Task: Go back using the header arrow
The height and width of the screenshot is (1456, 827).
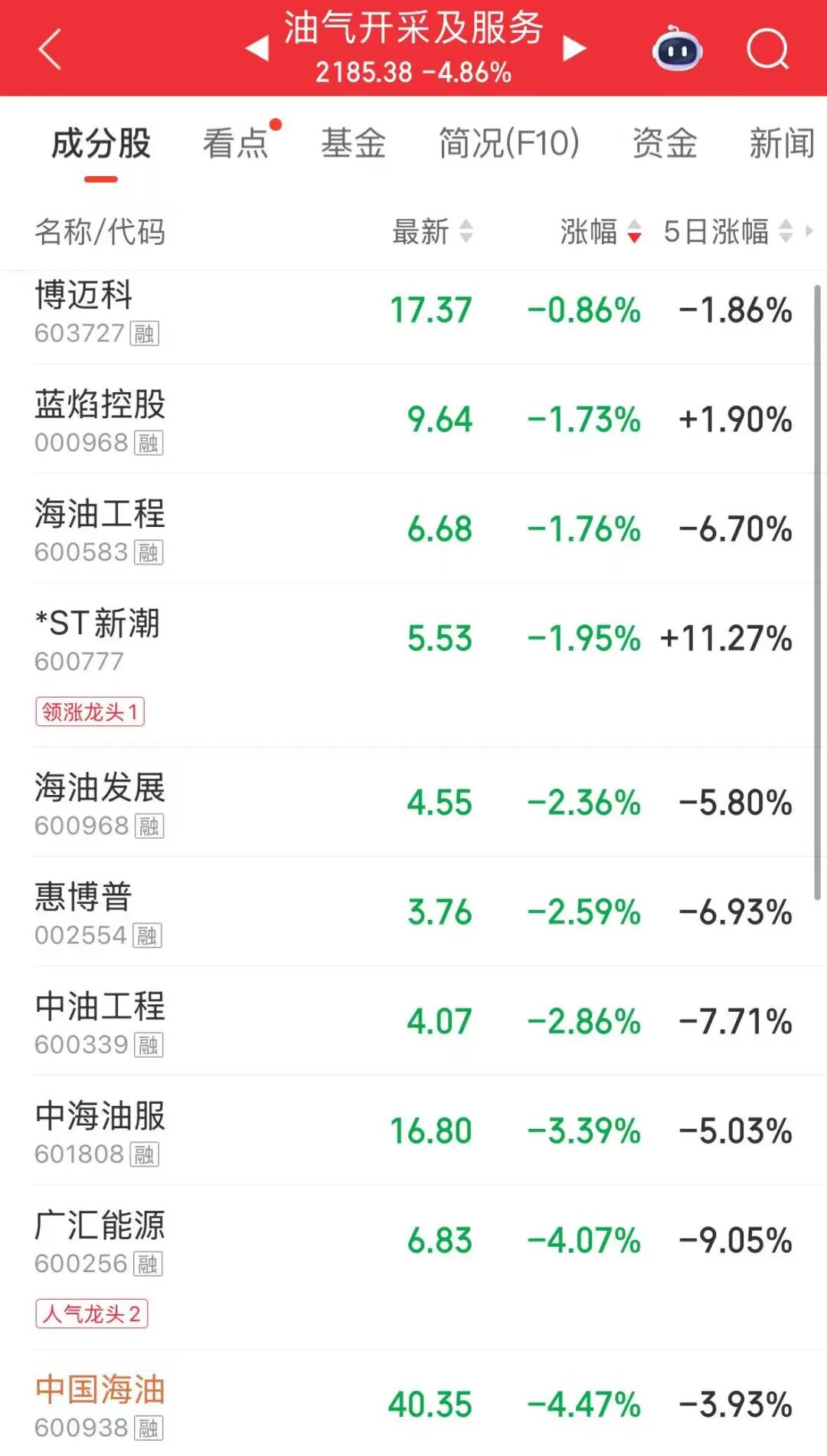Action: pyautogui.click(x=50, y=50)
